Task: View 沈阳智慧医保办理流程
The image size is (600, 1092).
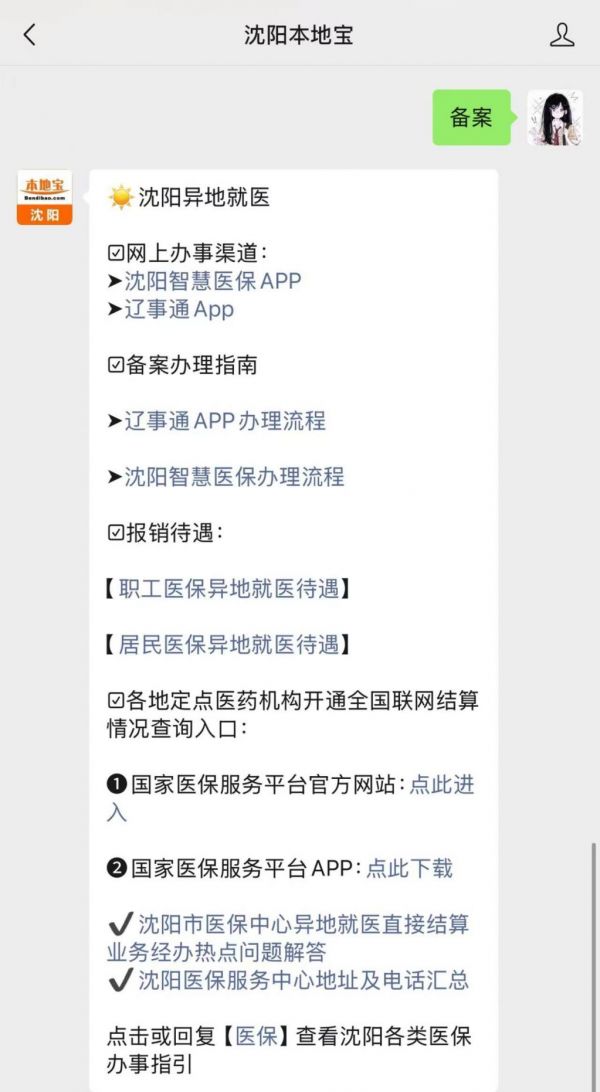Action: click(235, 477)
